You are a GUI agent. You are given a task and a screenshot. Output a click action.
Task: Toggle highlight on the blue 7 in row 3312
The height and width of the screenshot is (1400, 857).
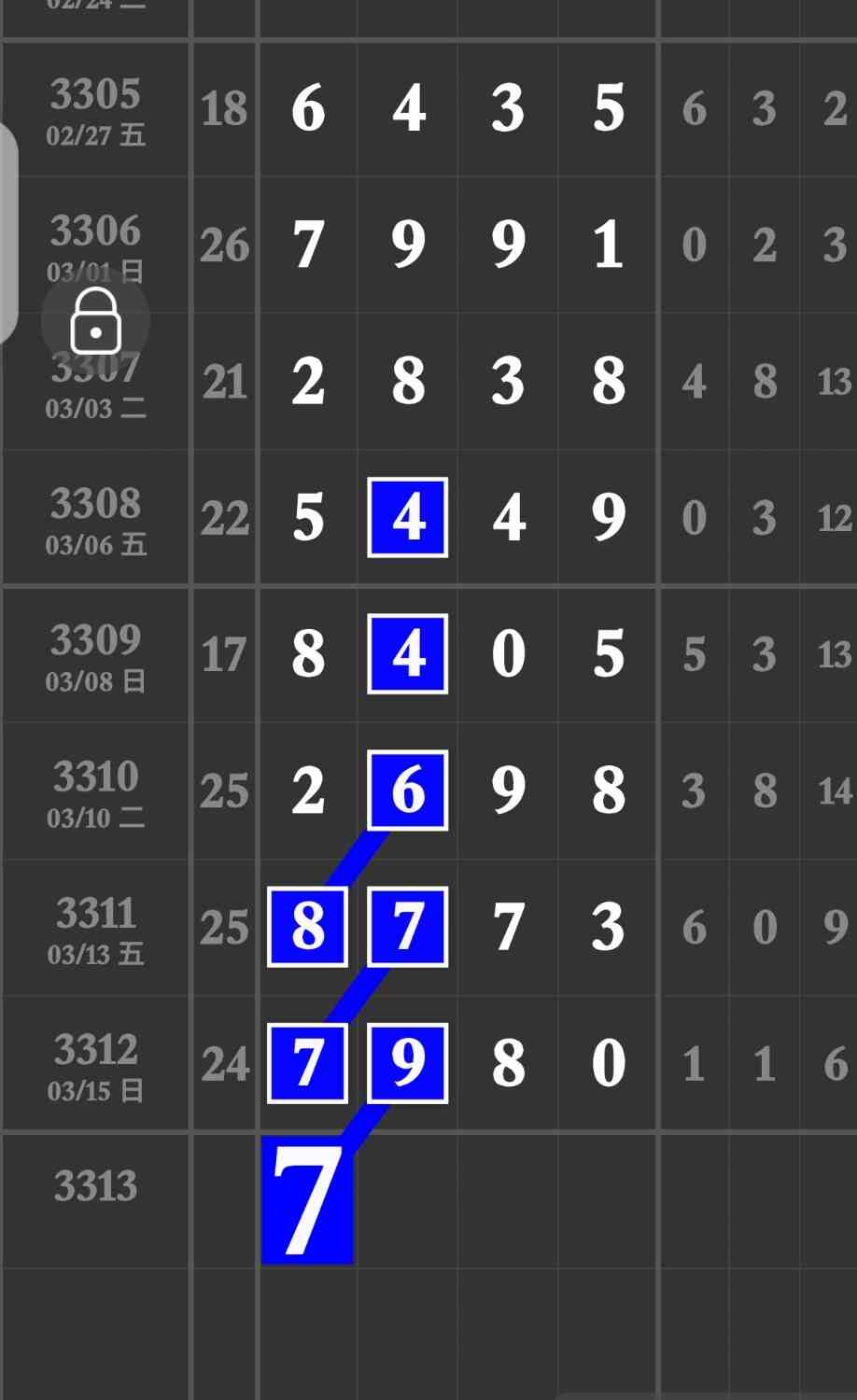coord(307,1063)
